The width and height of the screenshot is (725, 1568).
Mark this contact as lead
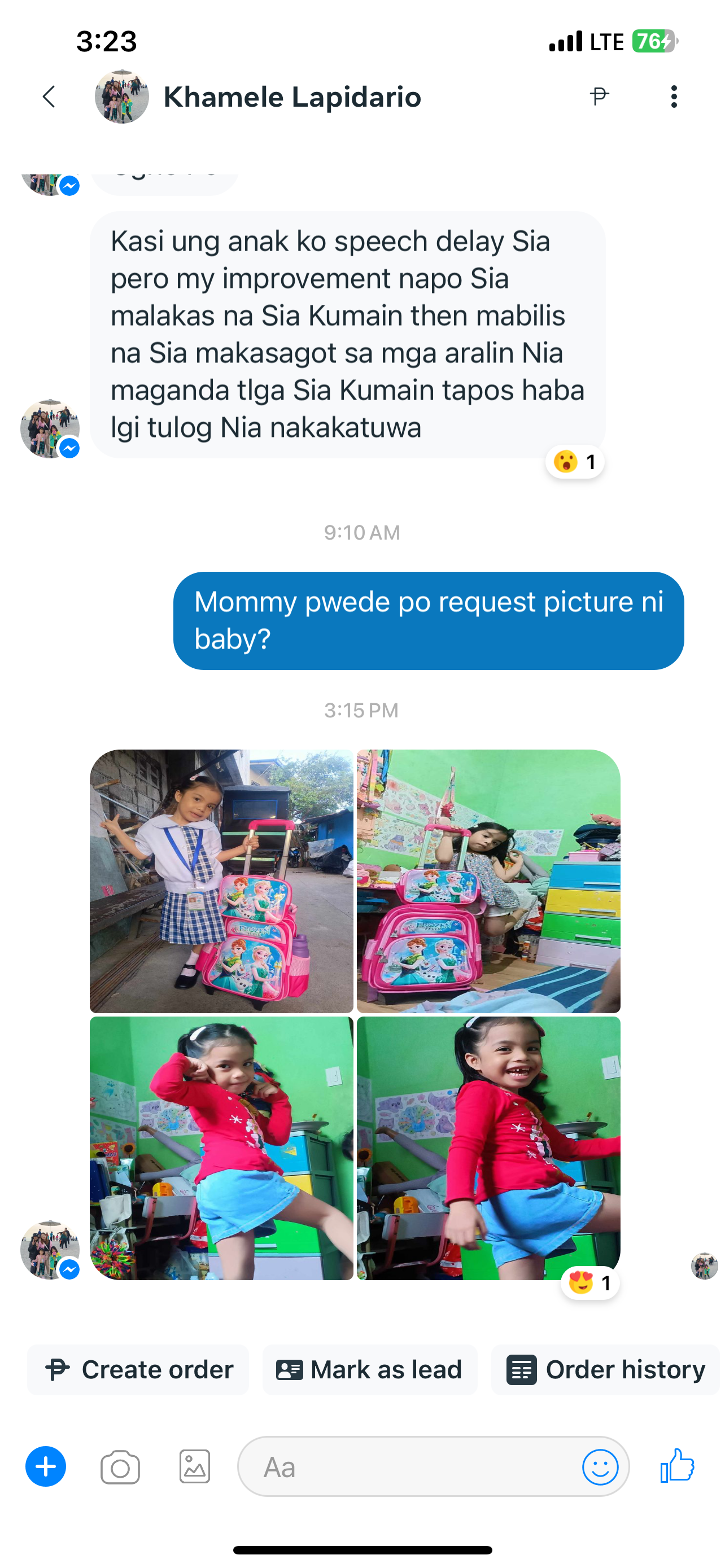pos(369,1369)
